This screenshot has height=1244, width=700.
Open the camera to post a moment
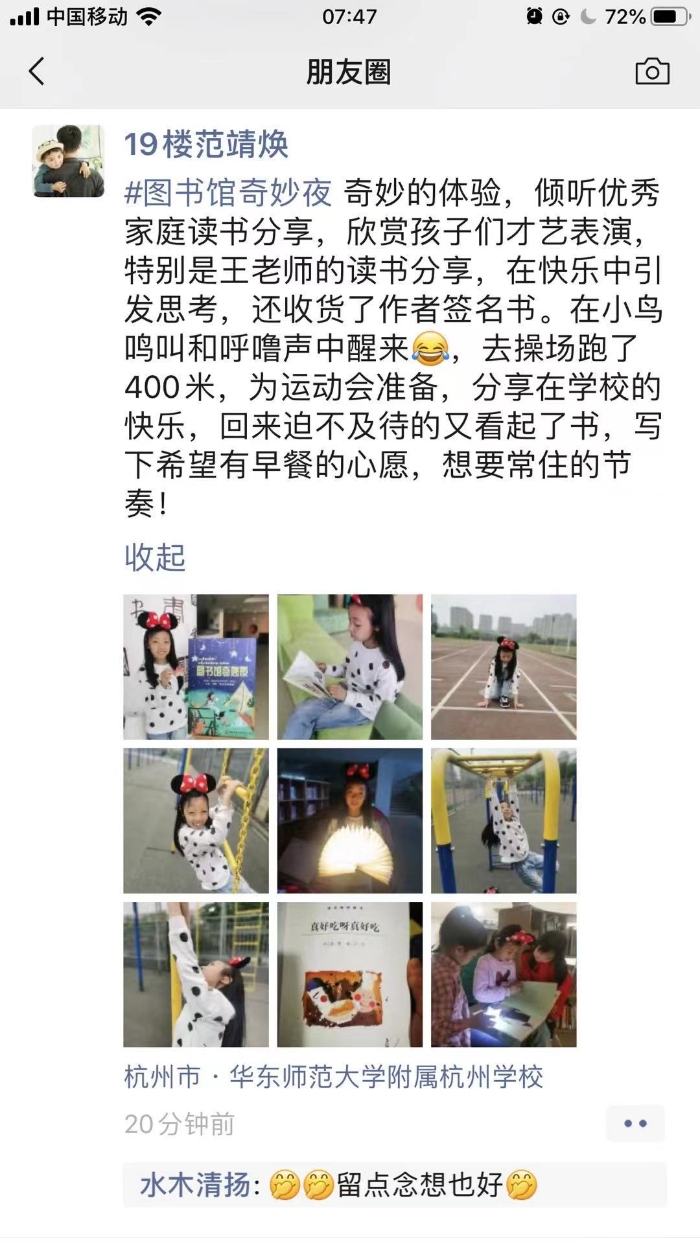click(x=652, y=72)
